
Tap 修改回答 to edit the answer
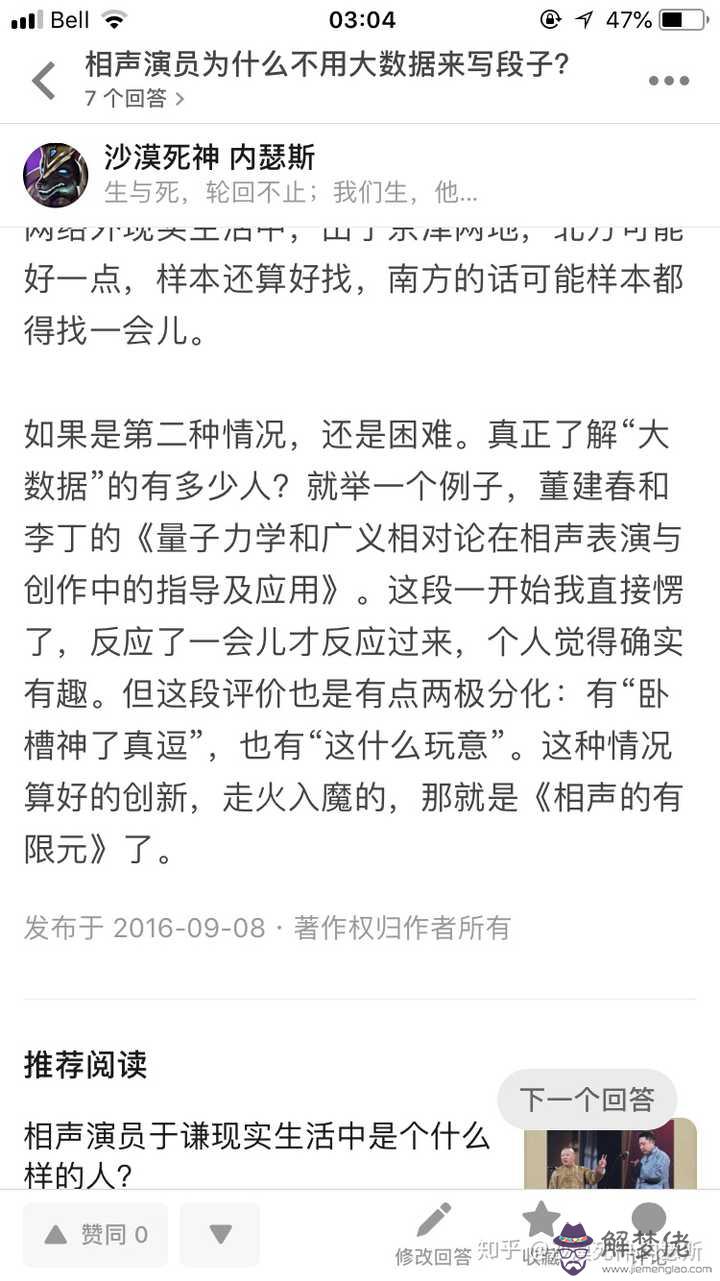coord(432,1235)
